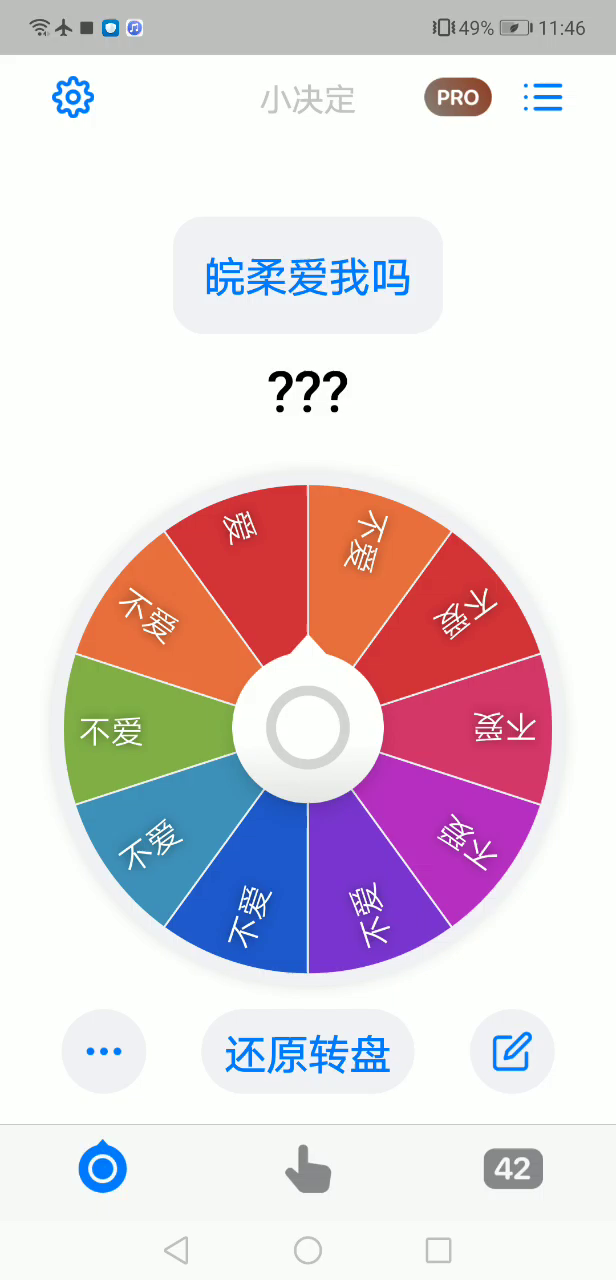Spin the wheel using the center button
This screenshot has height=1280, width=616.
(308, 728)
